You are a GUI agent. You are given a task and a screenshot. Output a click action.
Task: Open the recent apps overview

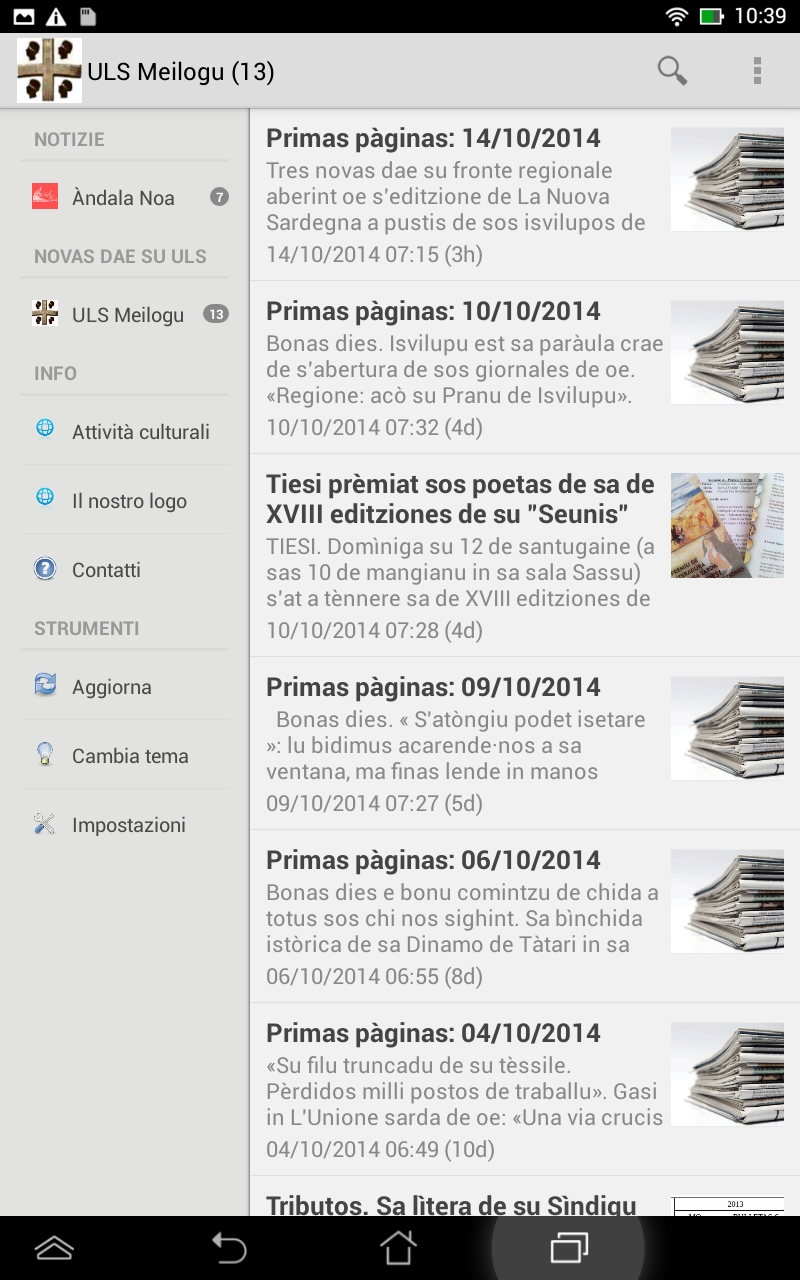click(x=569, y=1248)
